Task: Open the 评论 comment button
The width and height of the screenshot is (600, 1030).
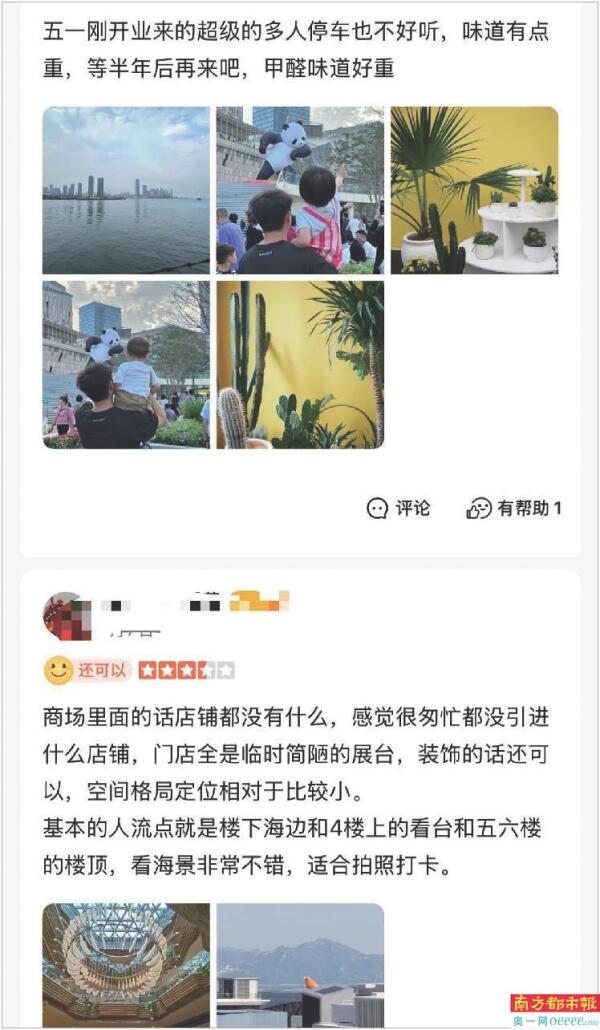Action: click(398, 508)
